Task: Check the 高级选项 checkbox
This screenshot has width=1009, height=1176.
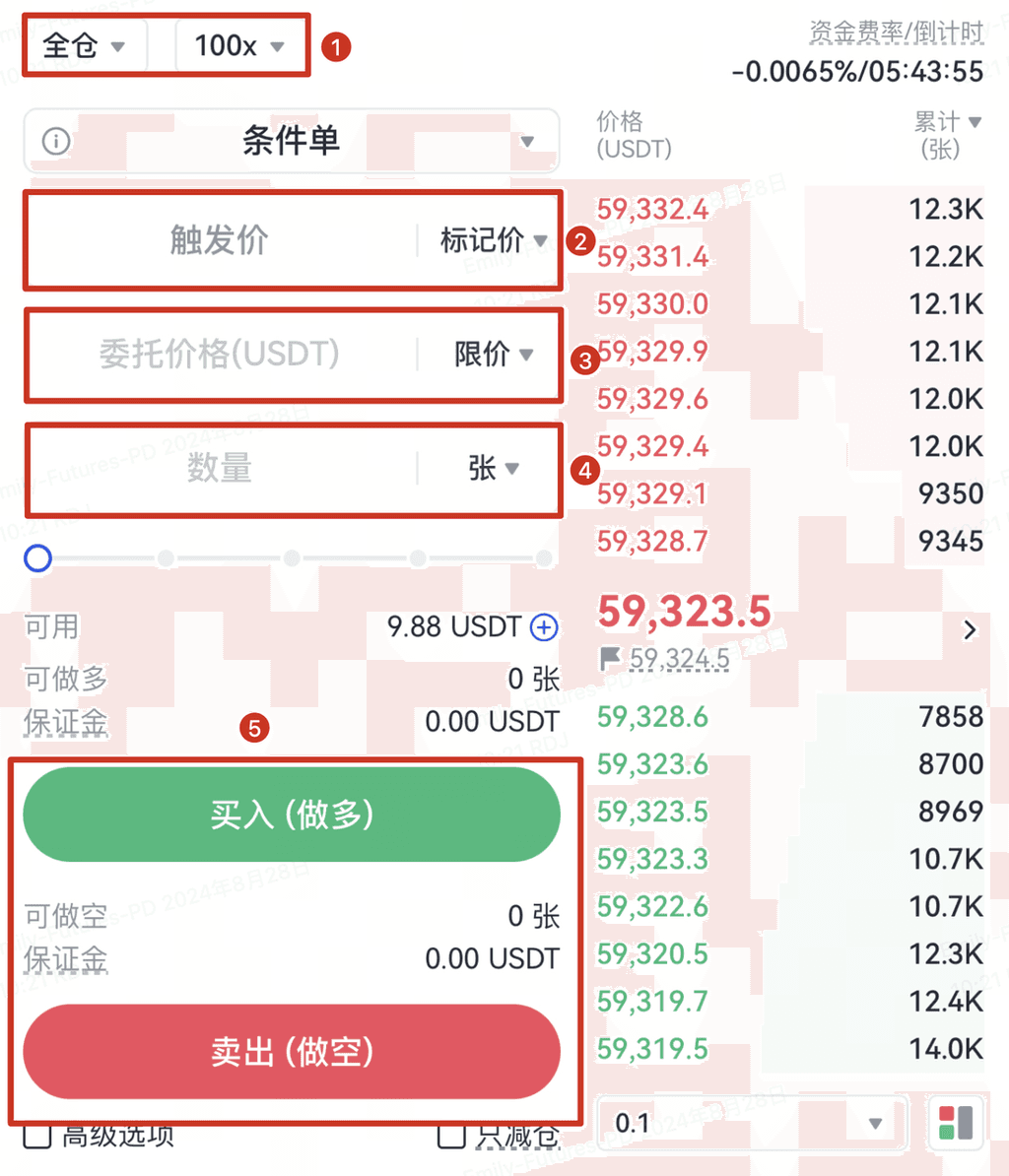Action: click(37, 1137)
